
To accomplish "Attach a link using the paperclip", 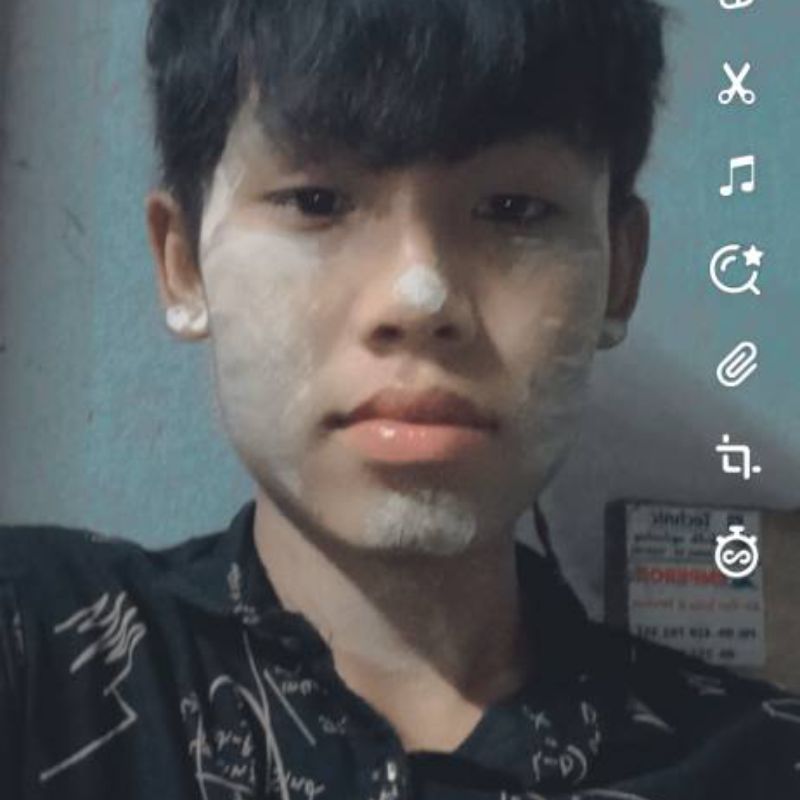I will 736,364.
